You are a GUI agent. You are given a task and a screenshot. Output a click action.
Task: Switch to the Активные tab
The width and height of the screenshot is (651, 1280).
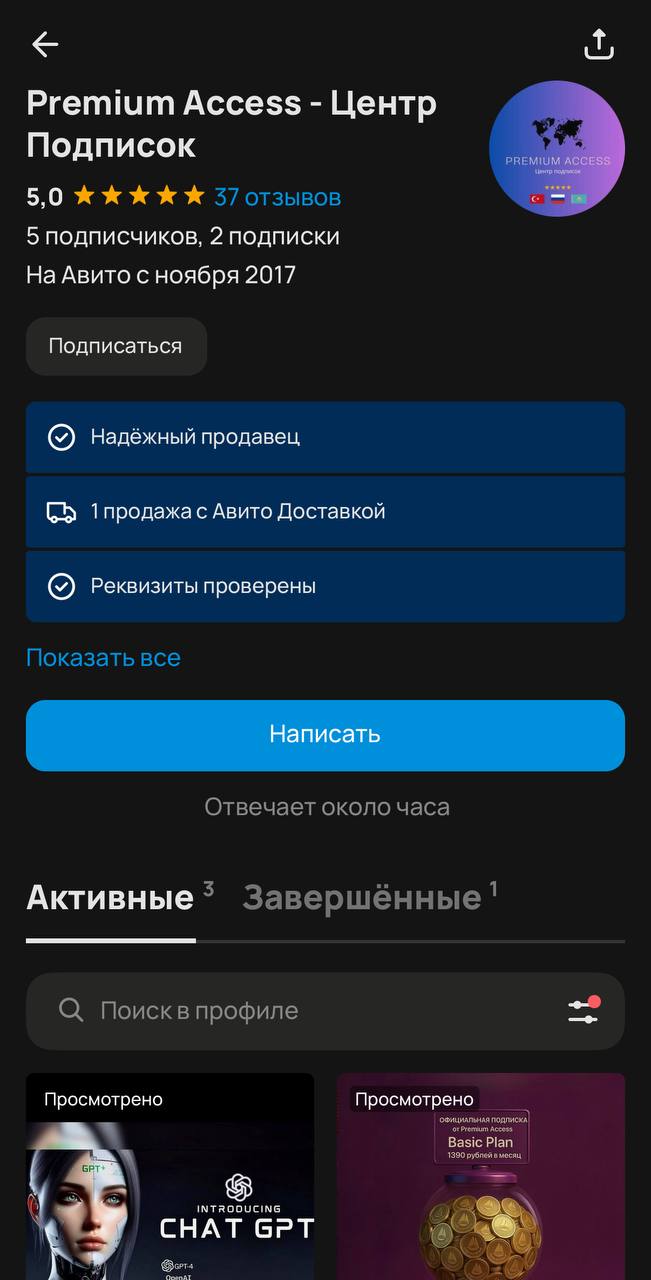point(110,897)
